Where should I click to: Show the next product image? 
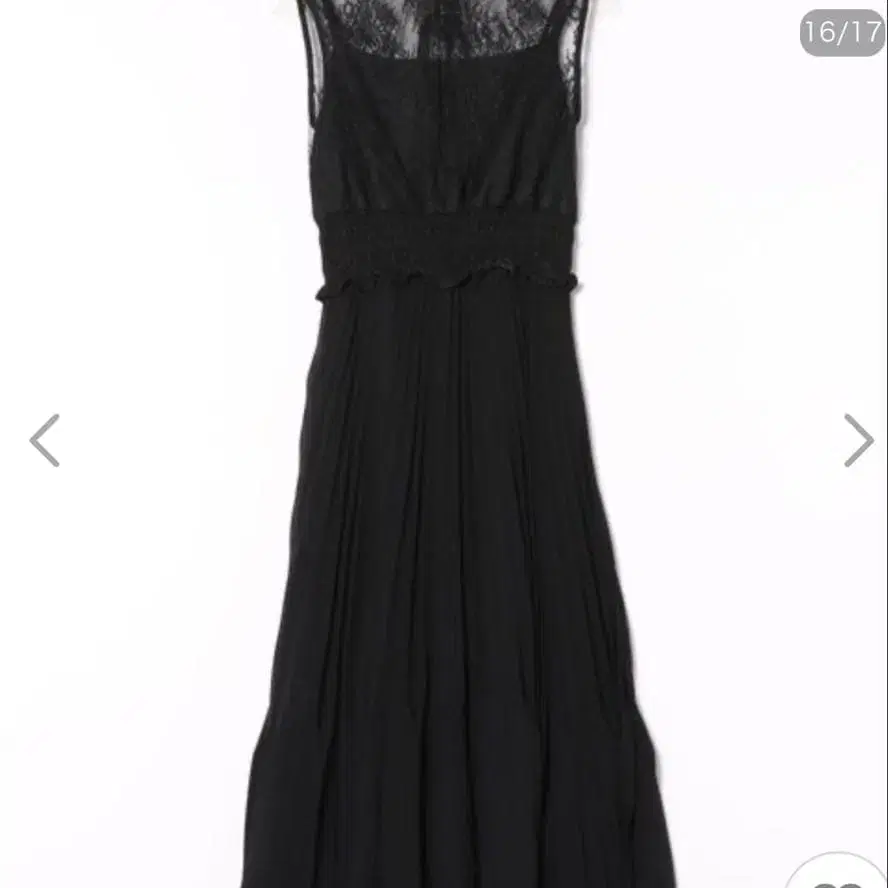point(858,440)
